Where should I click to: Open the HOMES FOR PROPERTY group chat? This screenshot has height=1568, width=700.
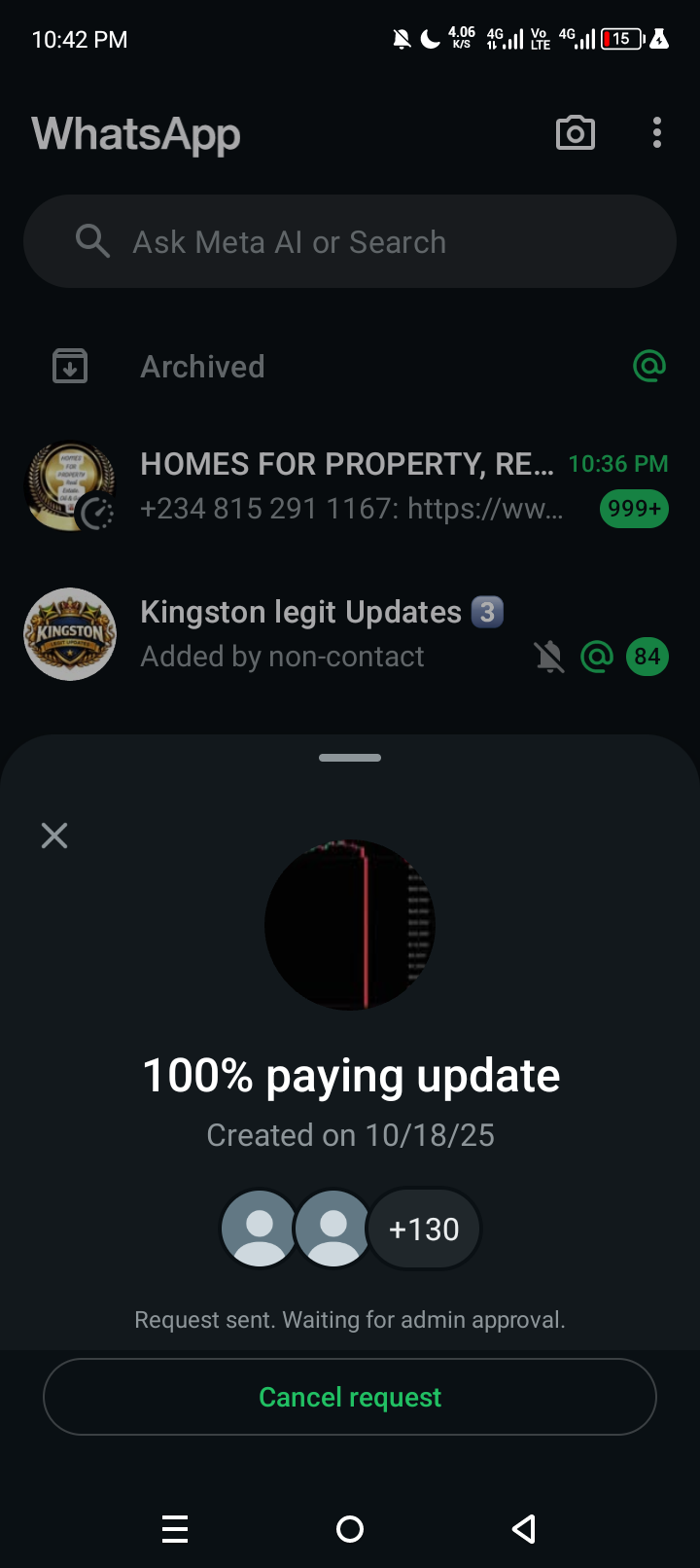click(350, 485)
